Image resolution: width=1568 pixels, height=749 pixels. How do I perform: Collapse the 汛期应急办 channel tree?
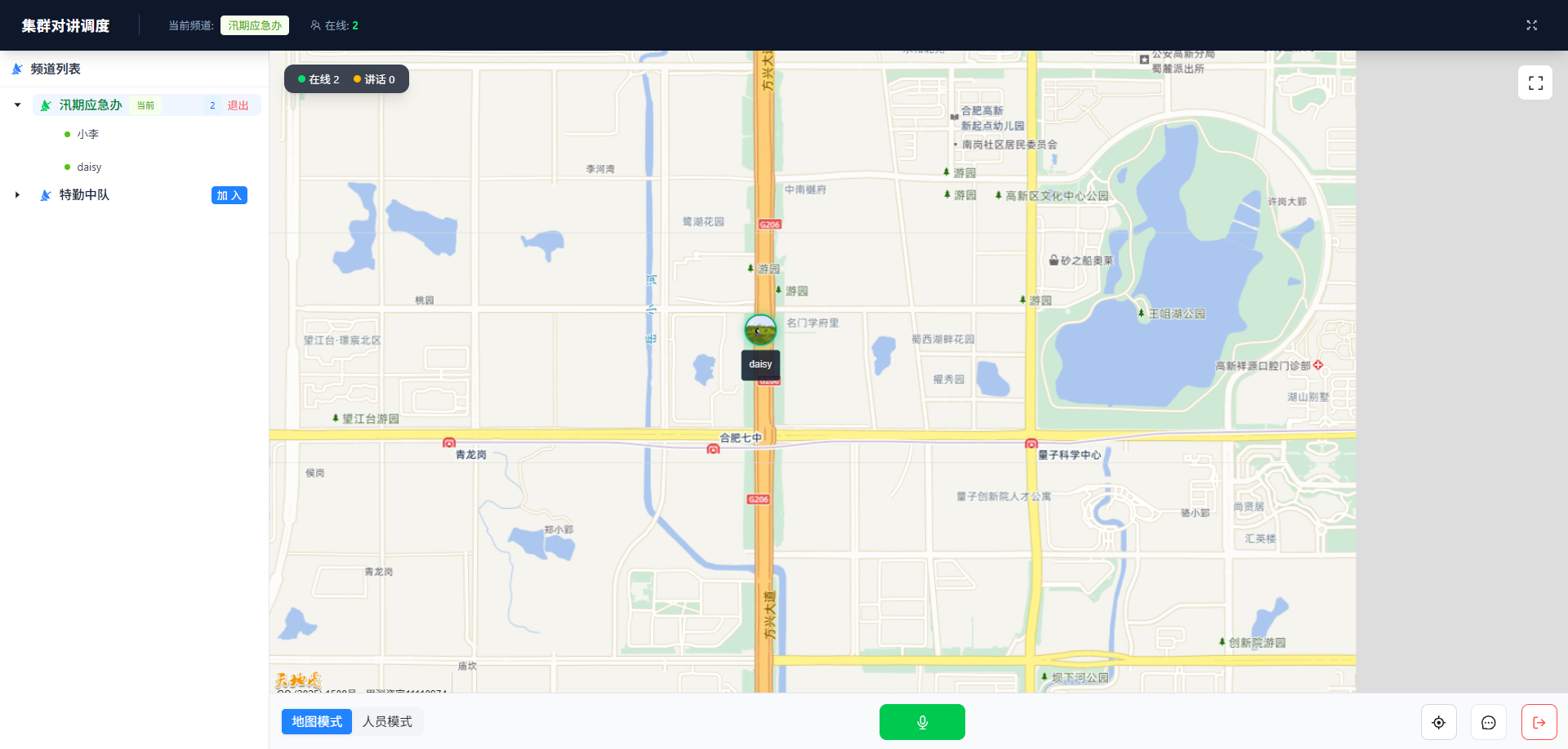(x=17, y=105)
